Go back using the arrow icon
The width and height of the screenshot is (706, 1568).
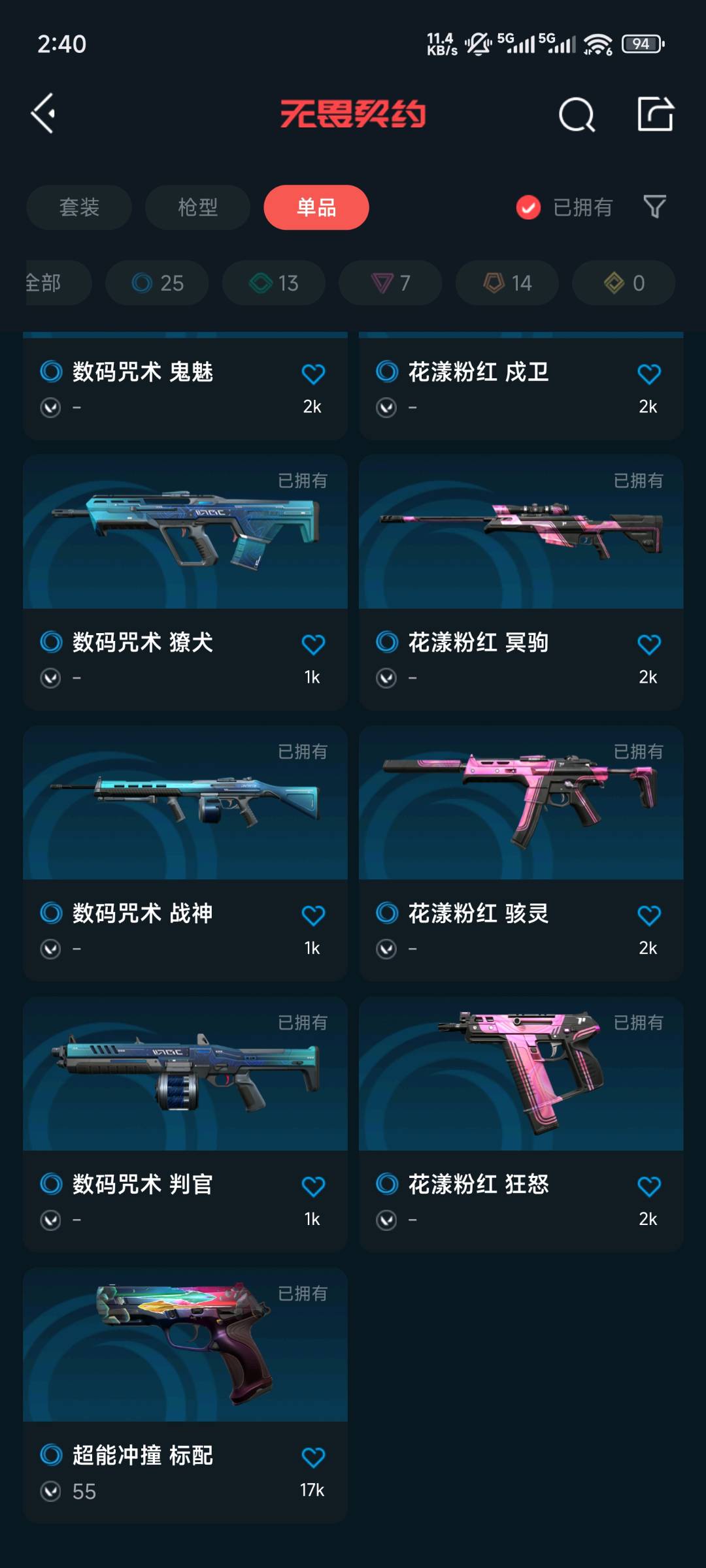(x=43, y=114)
